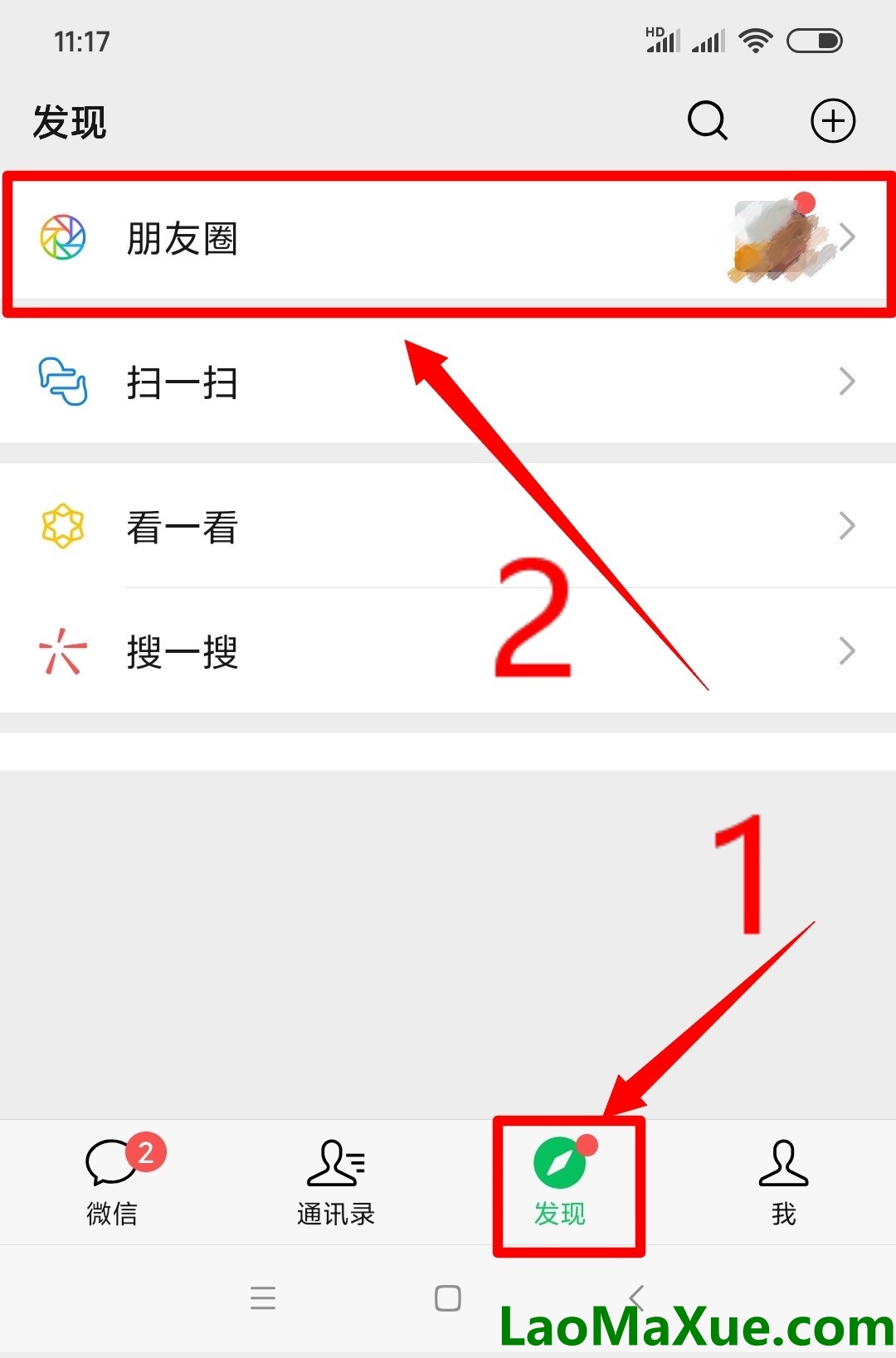Open 朋友圈 Moments
This screenshot has height=1358, width=896.
(x=448, y=239)
